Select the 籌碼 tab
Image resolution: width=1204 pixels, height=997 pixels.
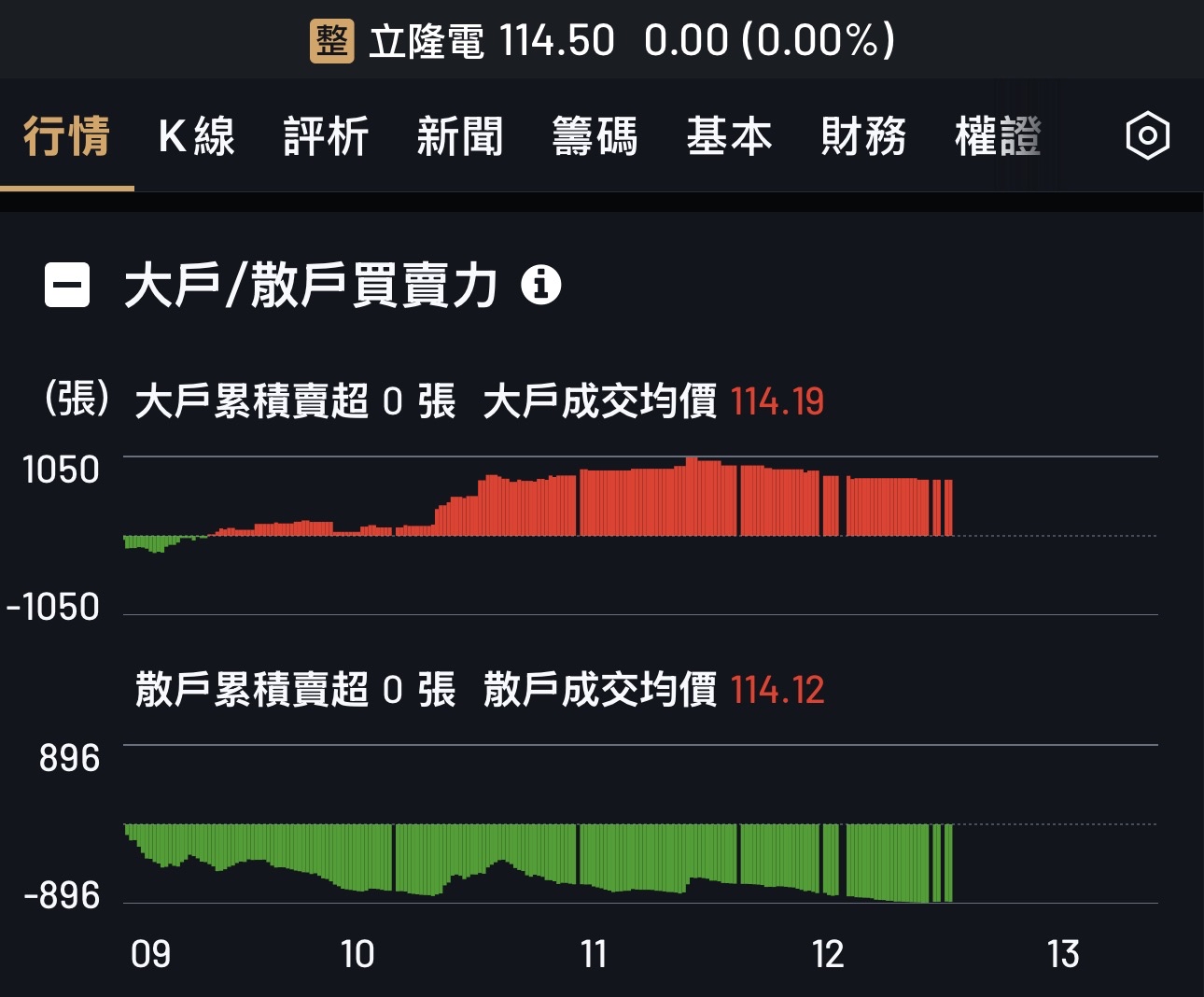coord(595,136)
